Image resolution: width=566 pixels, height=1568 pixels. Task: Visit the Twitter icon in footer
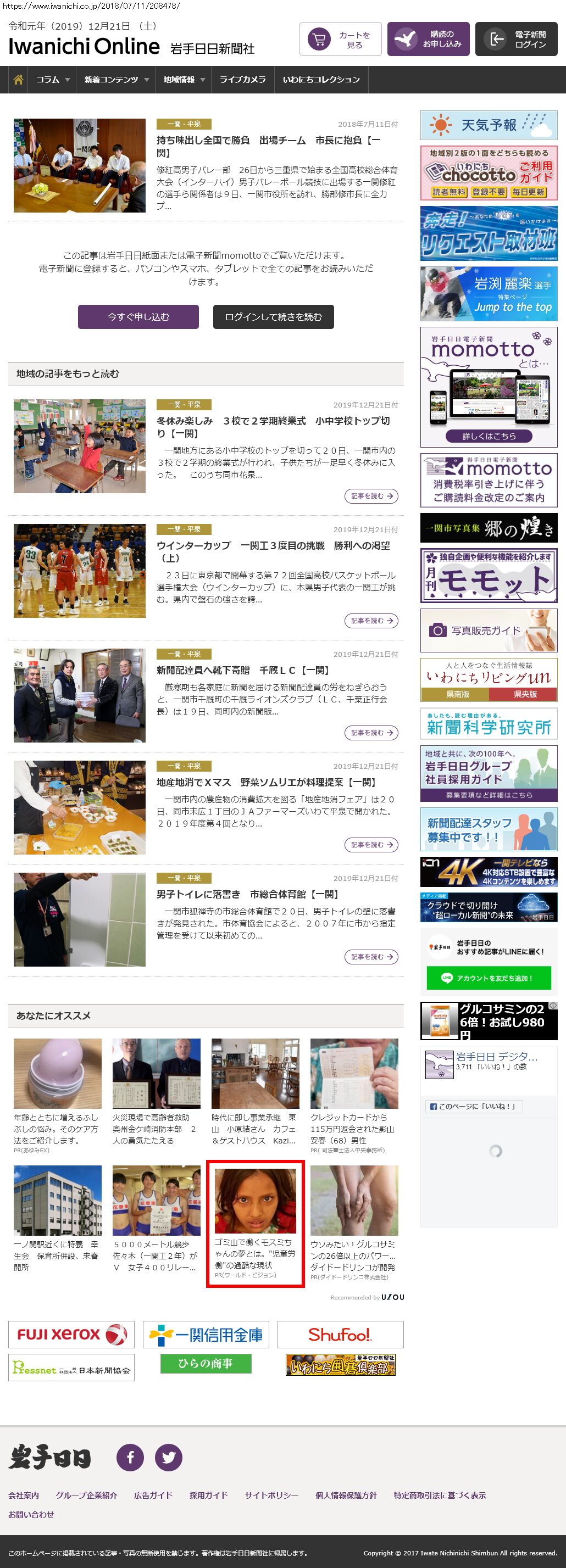point(169,1457)
